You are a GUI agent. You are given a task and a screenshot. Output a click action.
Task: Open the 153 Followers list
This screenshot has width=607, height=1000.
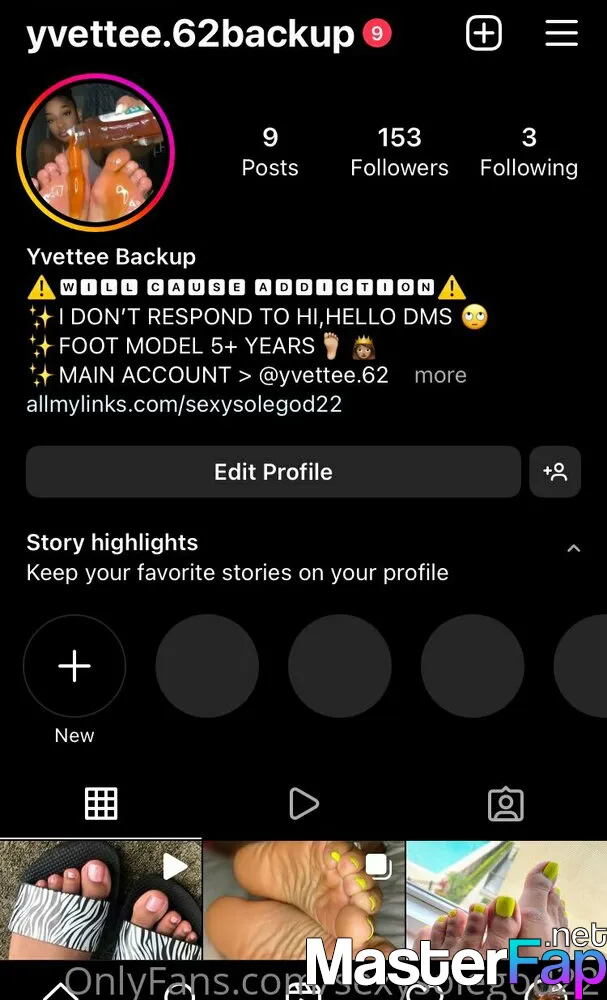399,152
